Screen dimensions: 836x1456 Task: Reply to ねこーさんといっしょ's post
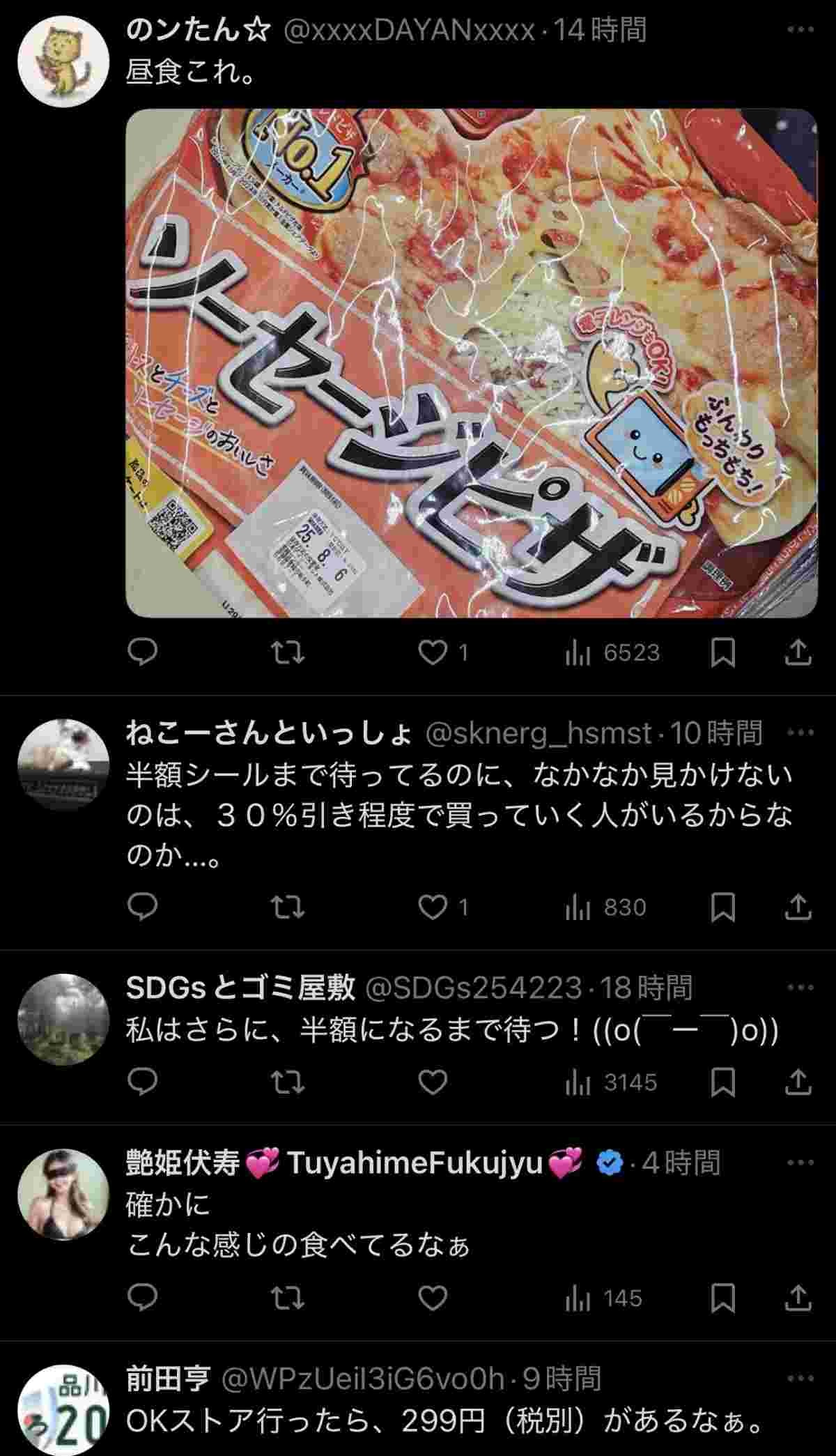coord(144,907)
